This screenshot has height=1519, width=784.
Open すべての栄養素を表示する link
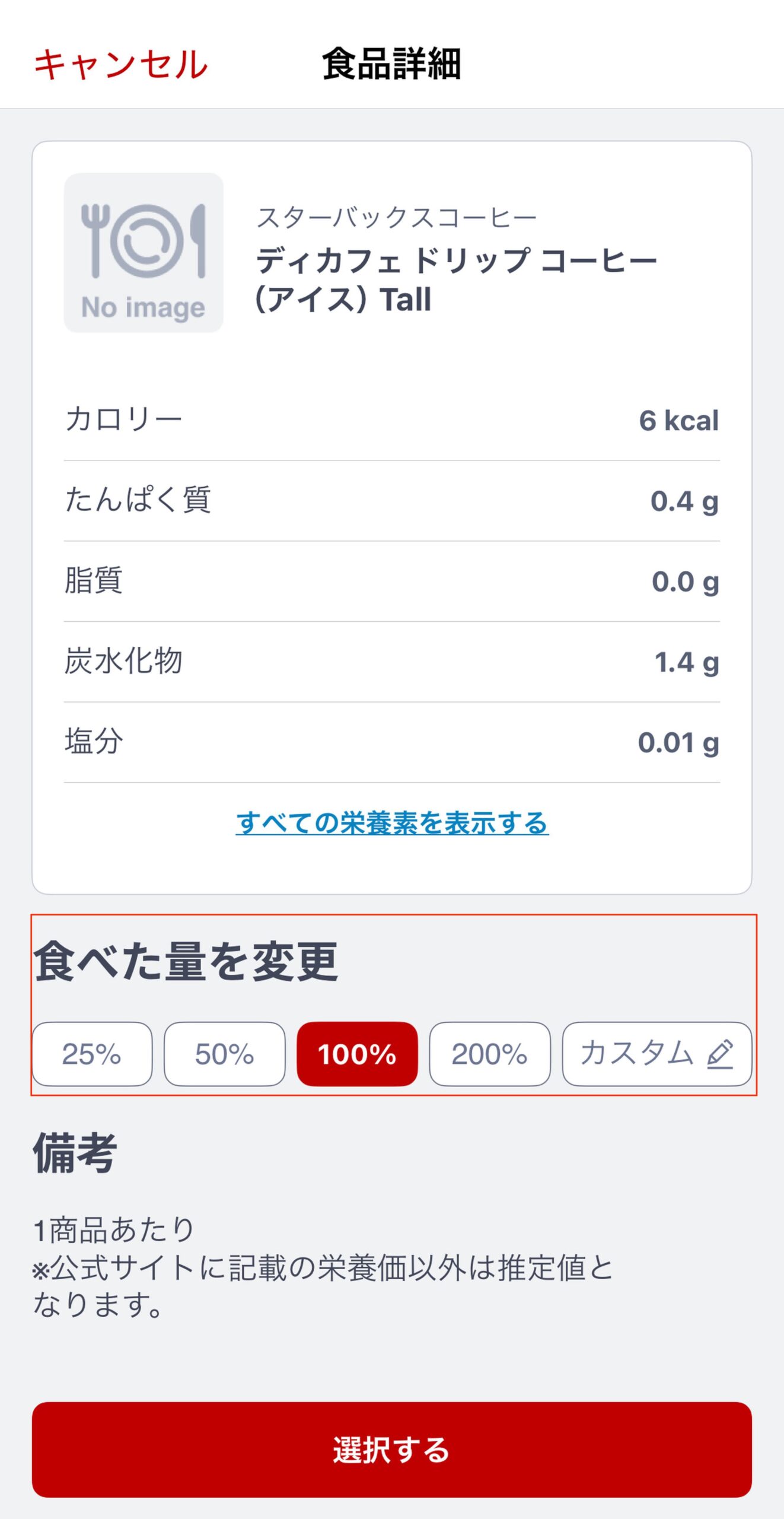(392, 822)
